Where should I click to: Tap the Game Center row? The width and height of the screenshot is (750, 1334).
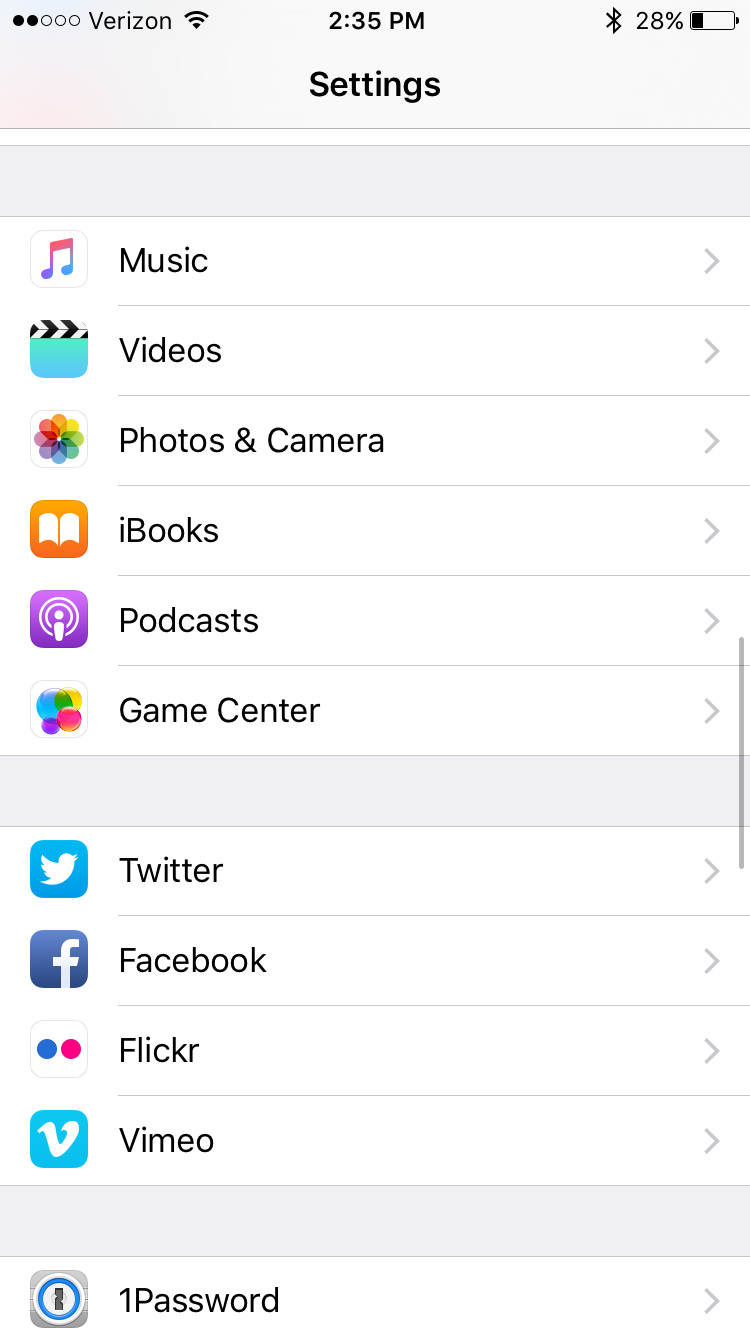pyautogui.click(x=375, y=711)
